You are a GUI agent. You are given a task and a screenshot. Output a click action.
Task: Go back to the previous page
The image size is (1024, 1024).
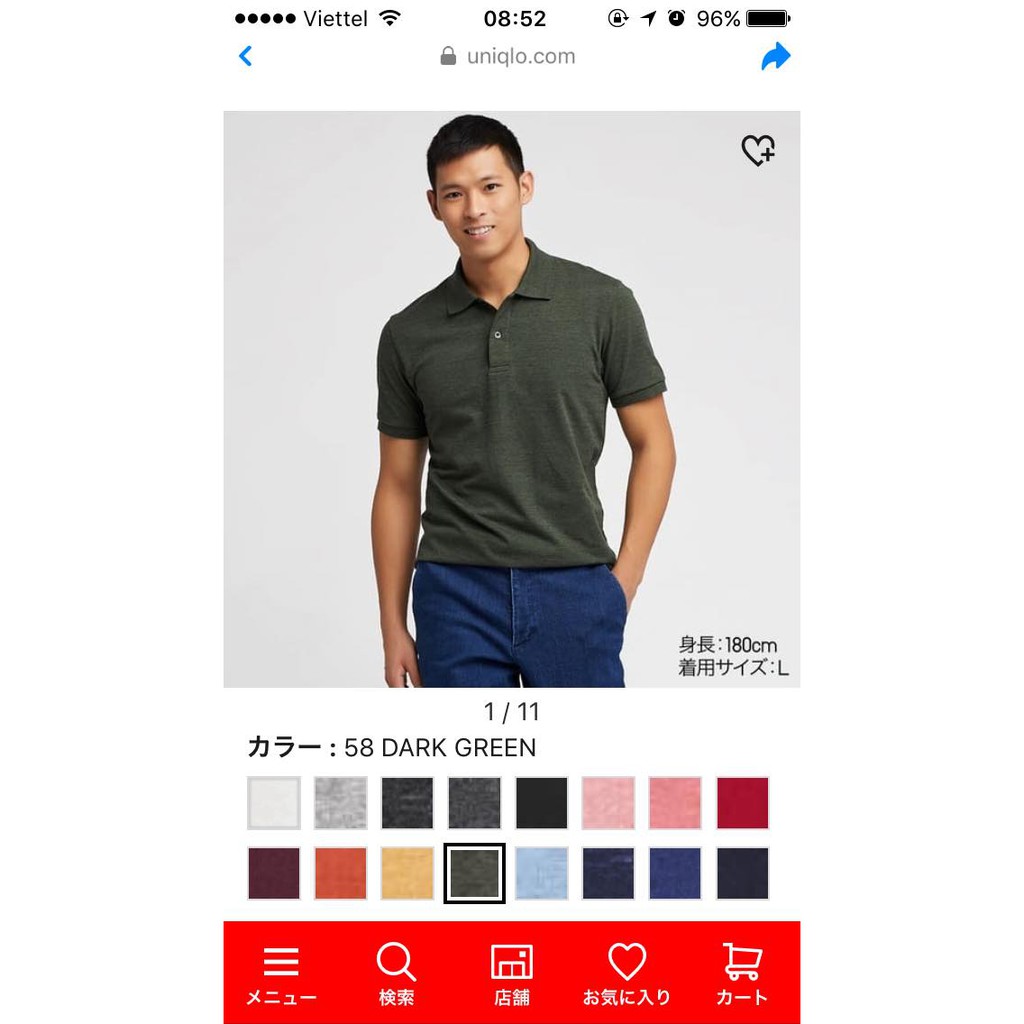(246, 56)
